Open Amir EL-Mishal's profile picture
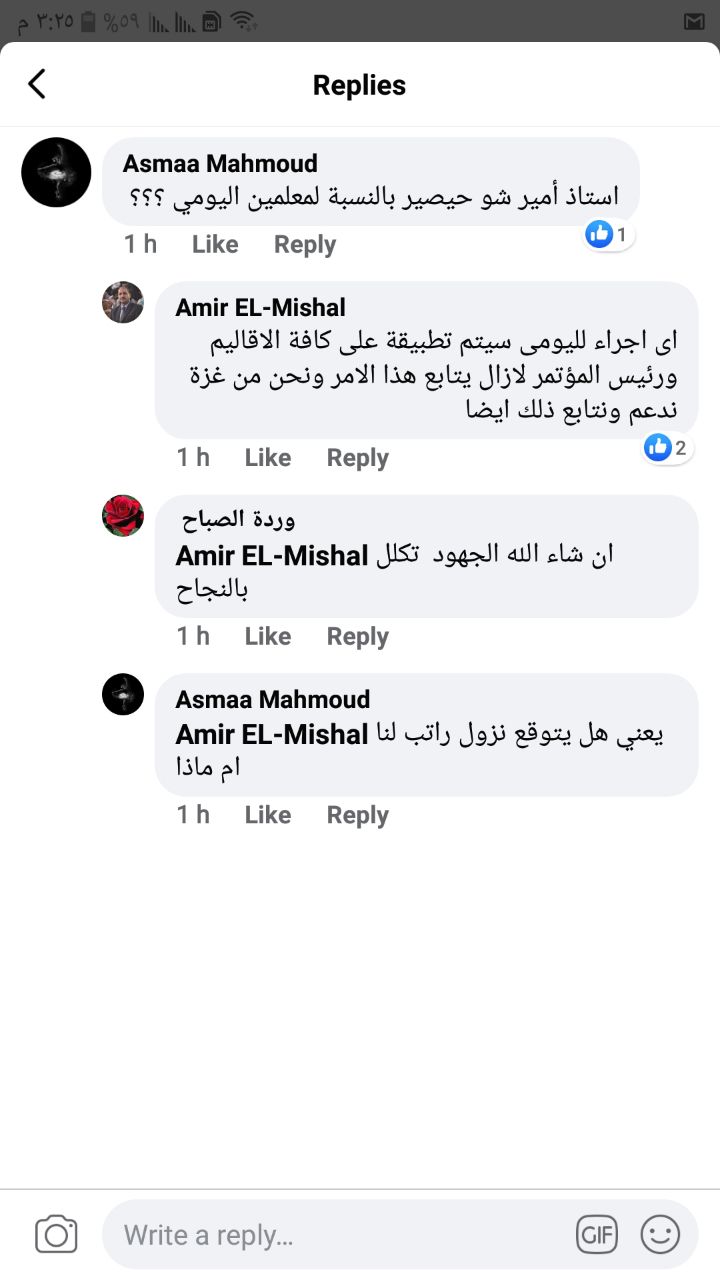The width and height of the screenshot is (720, 1280). (123, 302)
